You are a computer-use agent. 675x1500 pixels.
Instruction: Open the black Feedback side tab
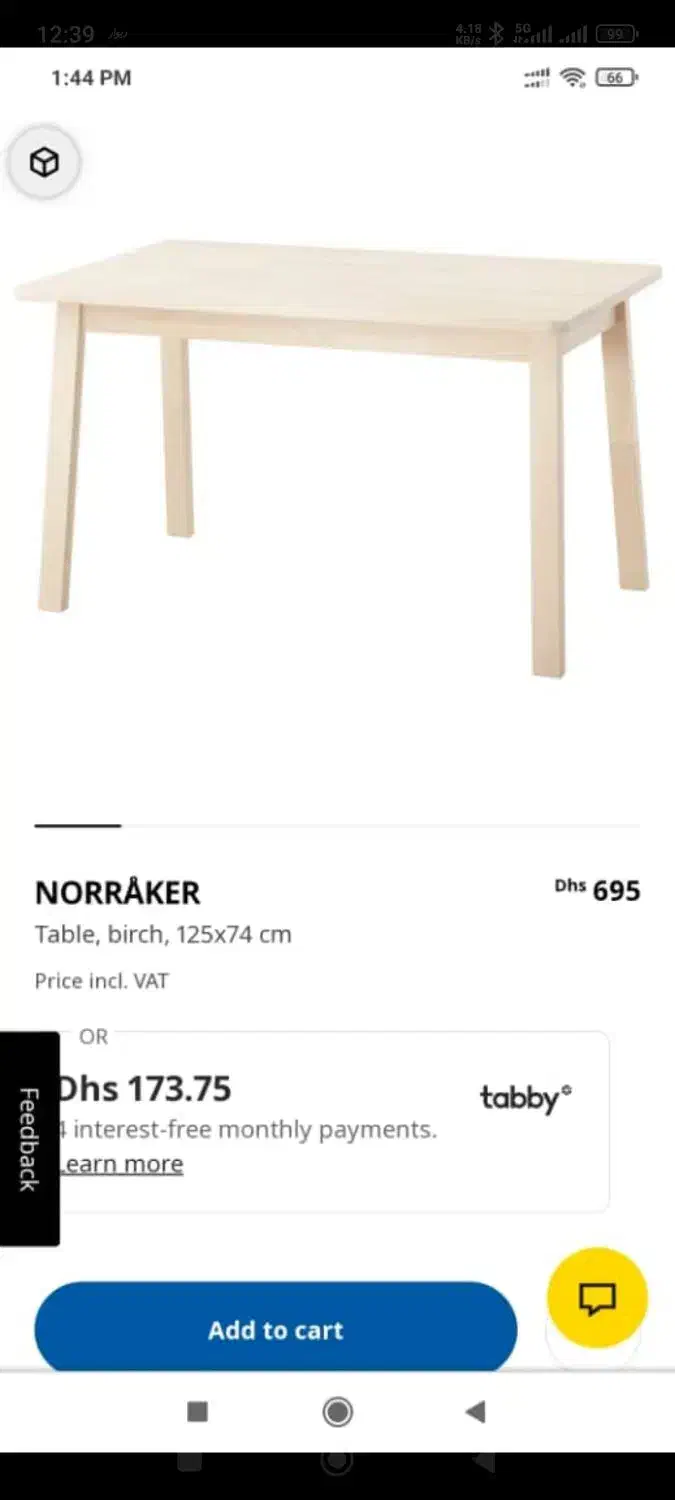(x=29, y=1138)
